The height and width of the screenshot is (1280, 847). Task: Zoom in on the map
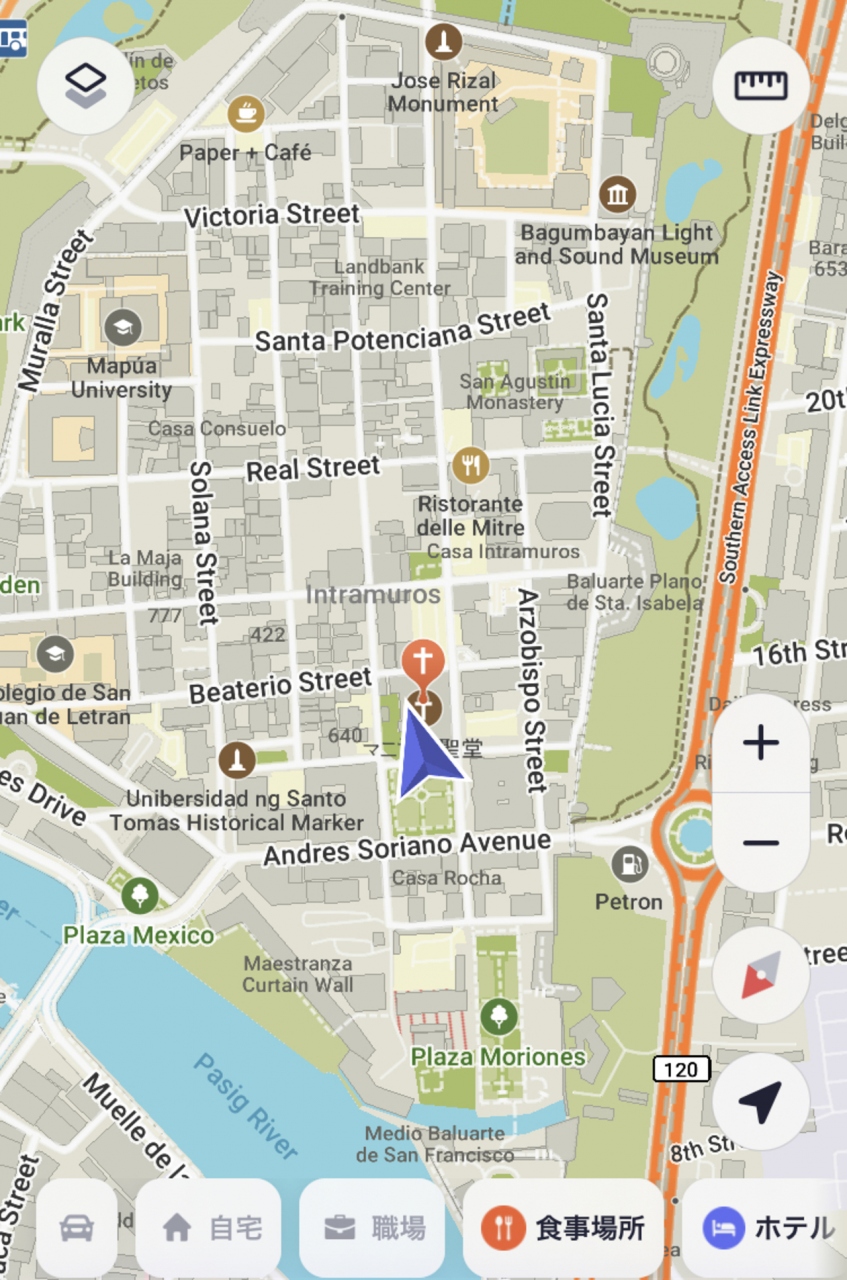[x=761, y=743]
